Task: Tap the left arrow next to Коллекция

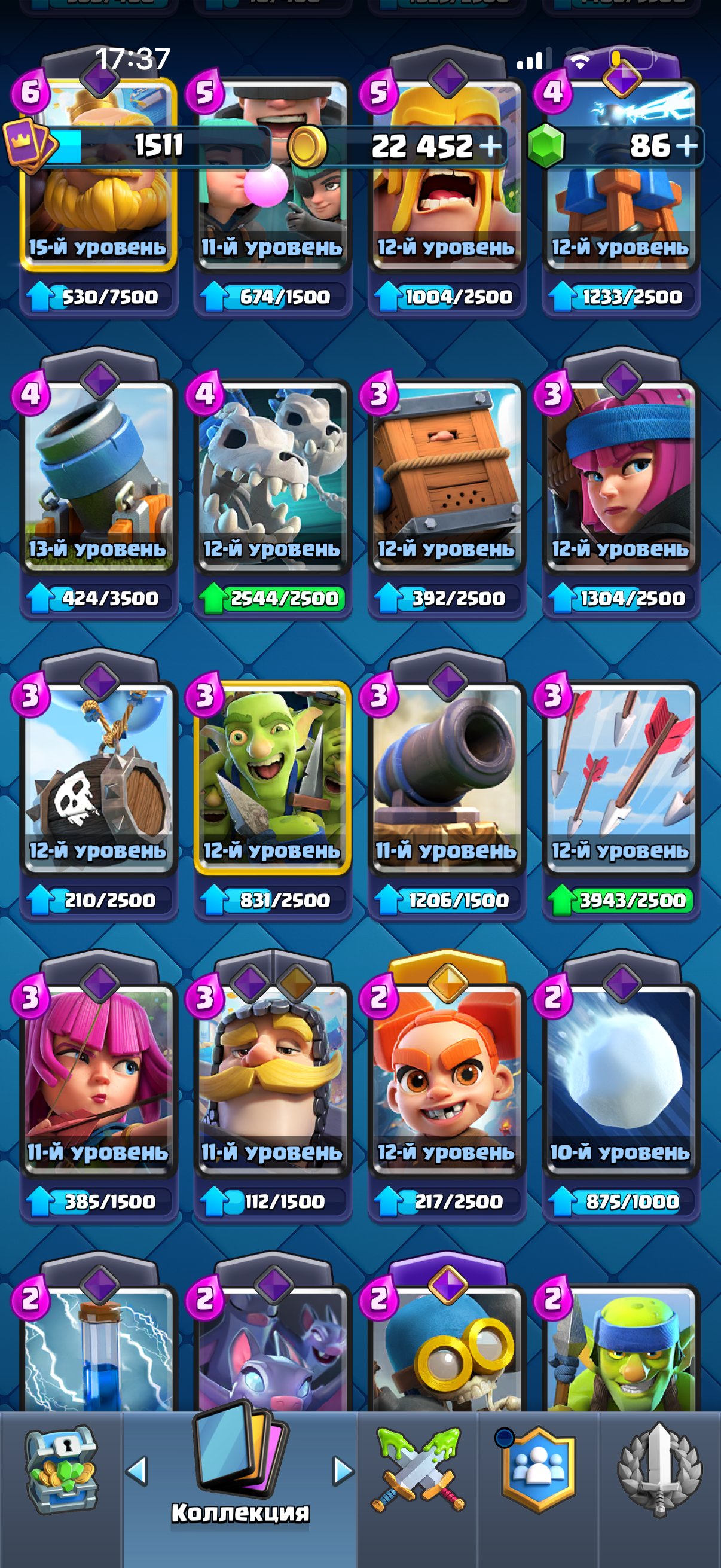Action: [137, 1471]
